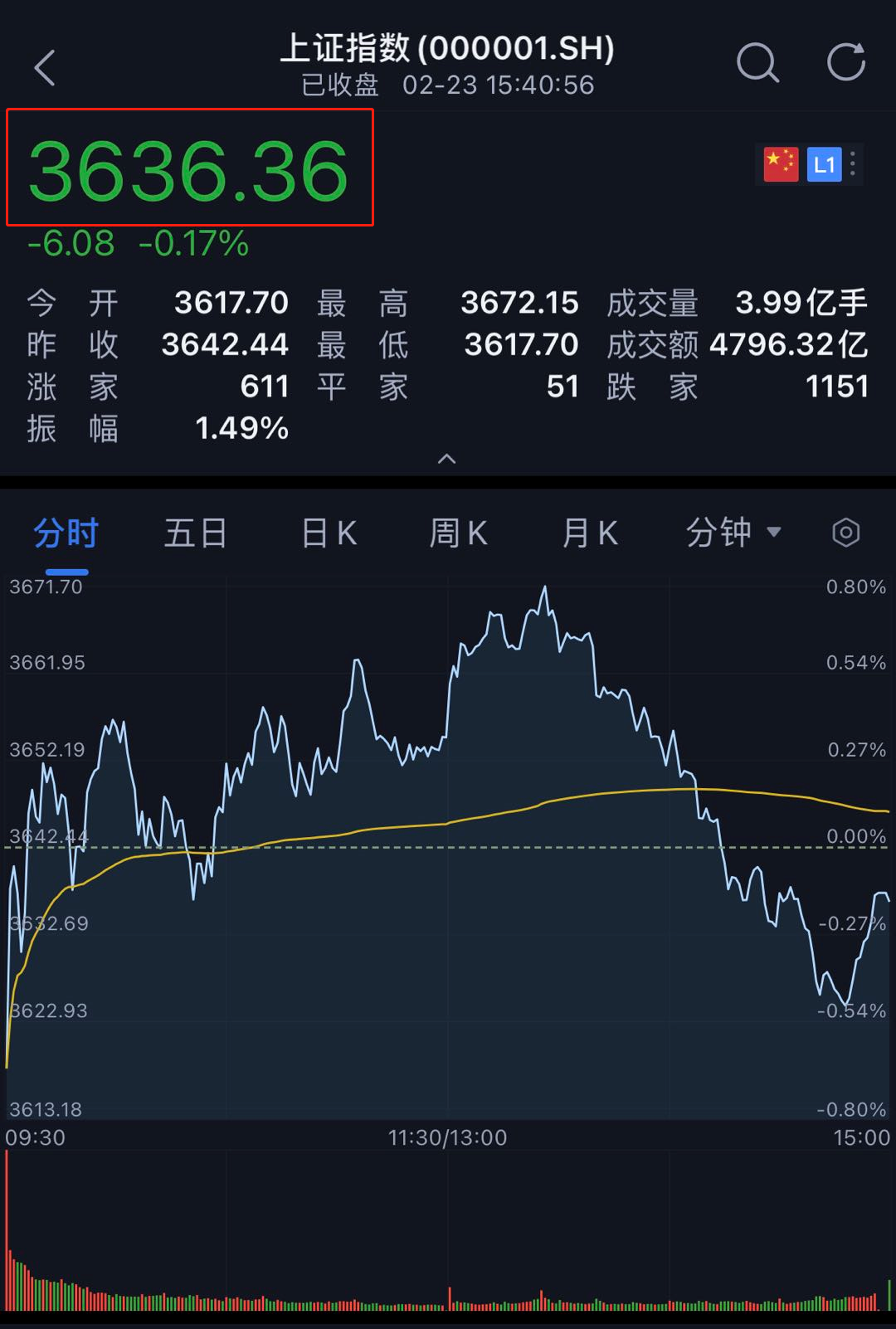View the 月K monthly chart
The height and width of the screenshot is (1329, 896).
coord(590,533)
